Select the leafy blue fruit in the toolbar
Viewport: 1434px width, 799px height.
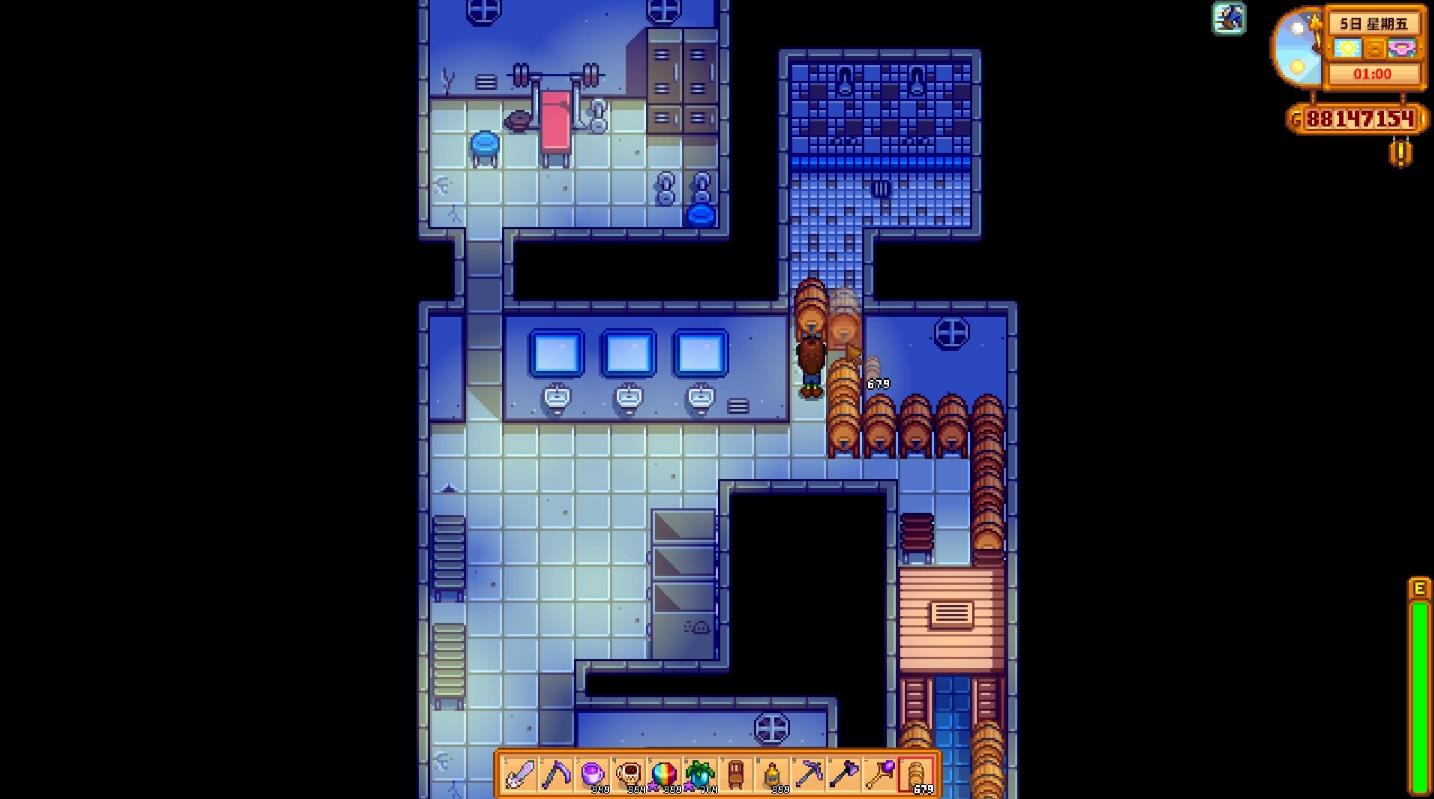[x=700, y=774]
